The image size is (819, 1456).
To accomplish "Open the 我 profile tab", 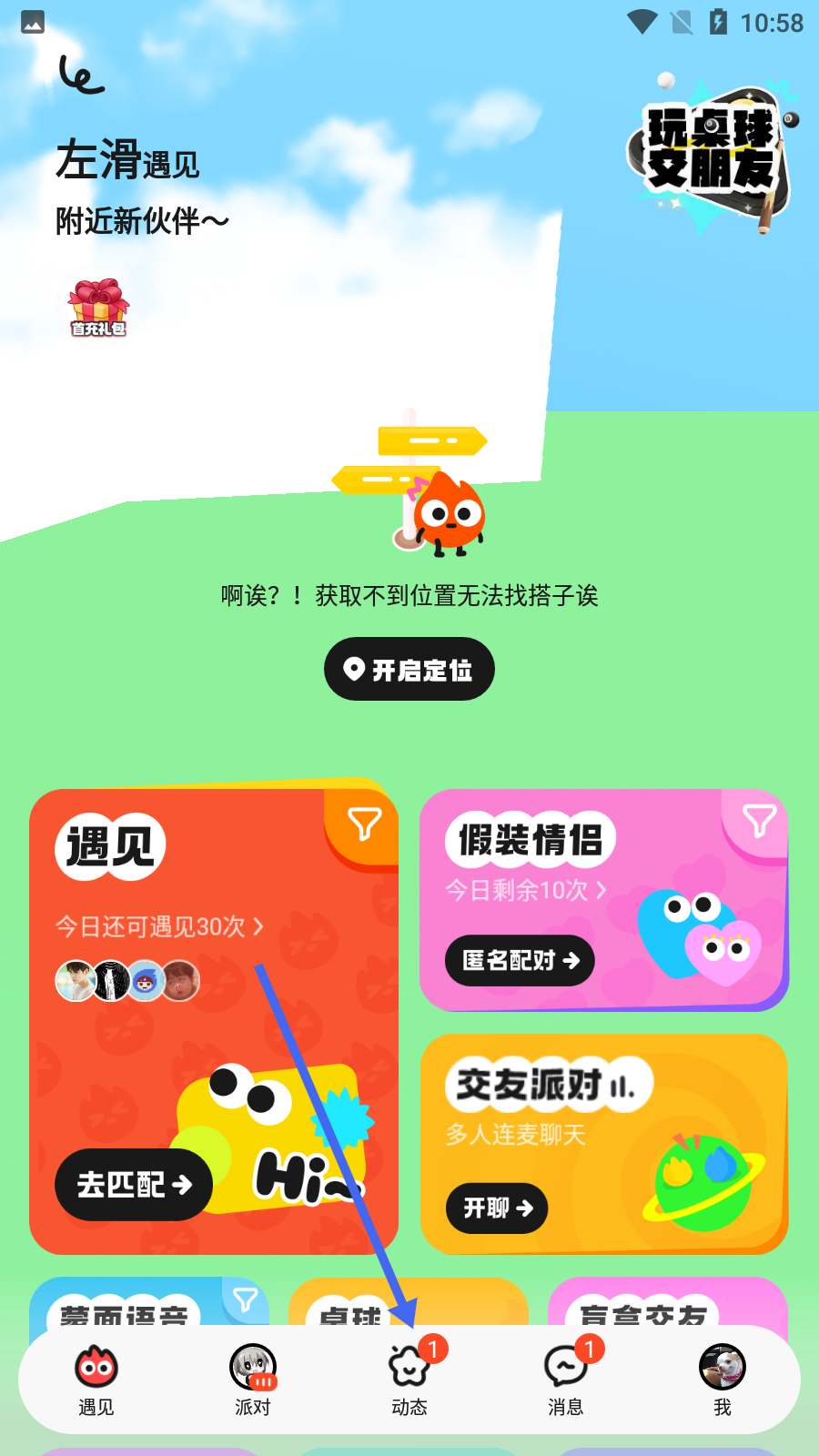I will tap(723, 1380).
